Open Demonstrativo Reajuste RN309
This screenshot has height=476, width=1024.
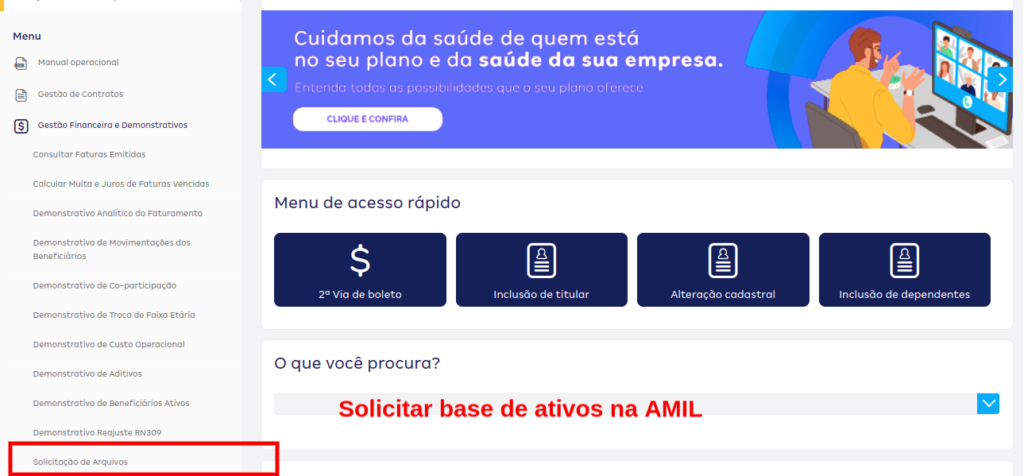(x=97, y=432)
